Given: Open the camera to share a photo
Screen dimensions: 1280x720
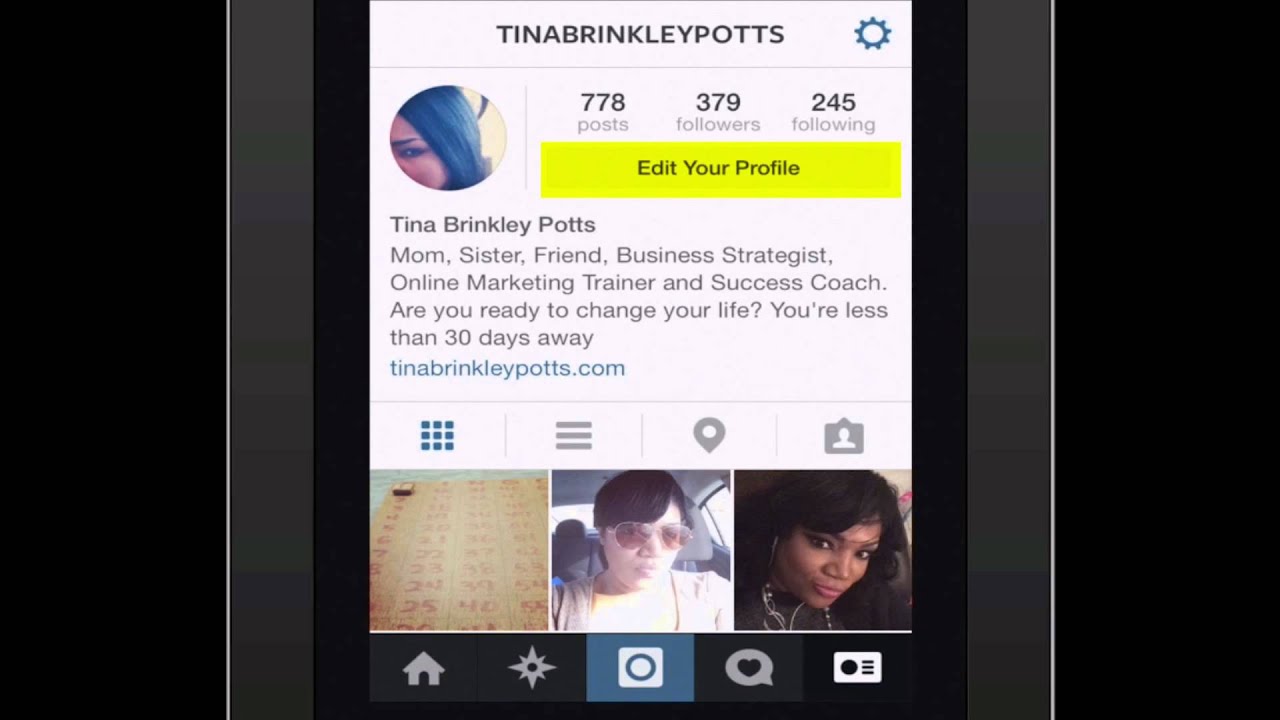Looking at the screenshot, I should 640,668.
